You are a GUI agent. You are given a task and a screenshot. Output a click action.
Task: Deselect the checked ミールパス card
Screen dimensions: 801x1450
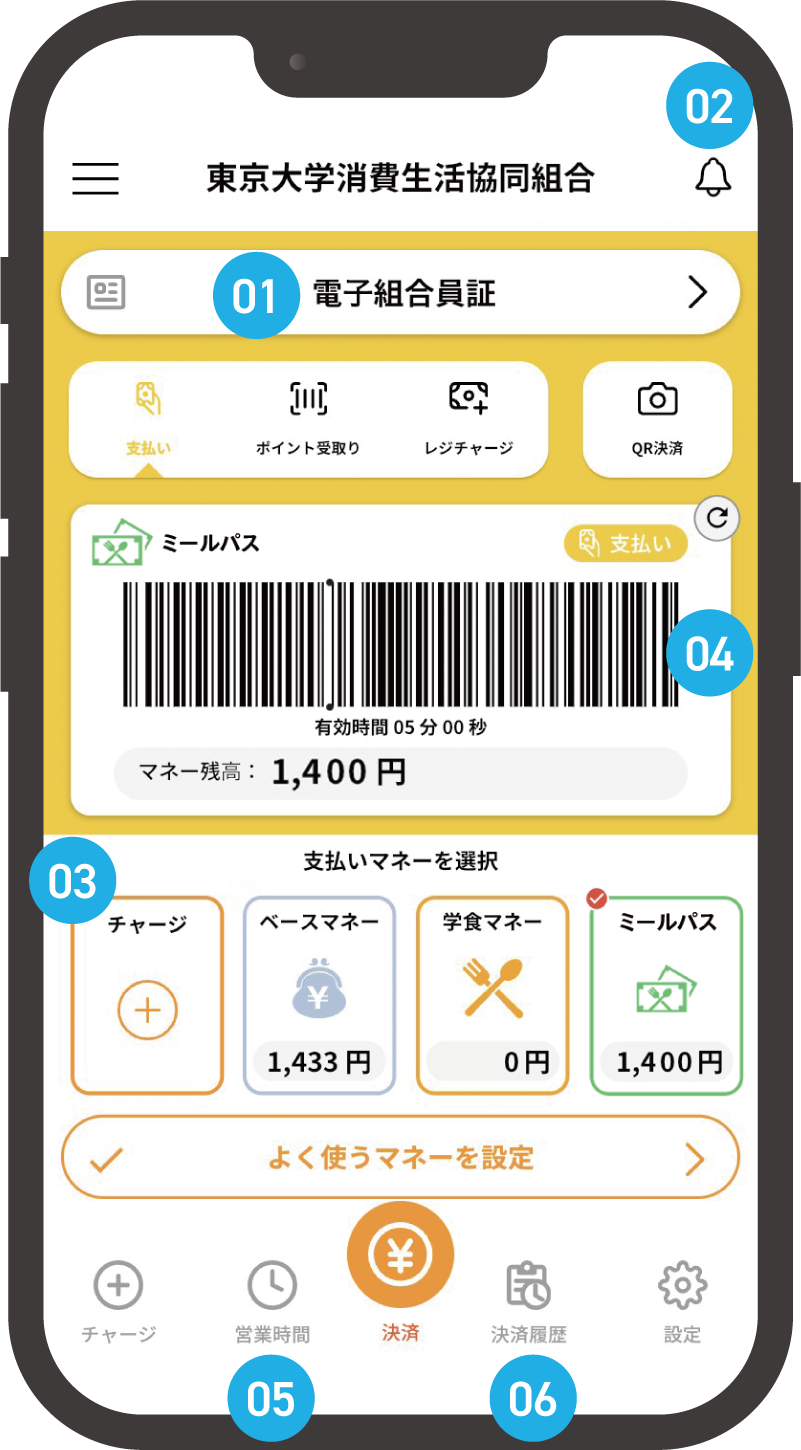pyautogui.click(x=665, y=995)
